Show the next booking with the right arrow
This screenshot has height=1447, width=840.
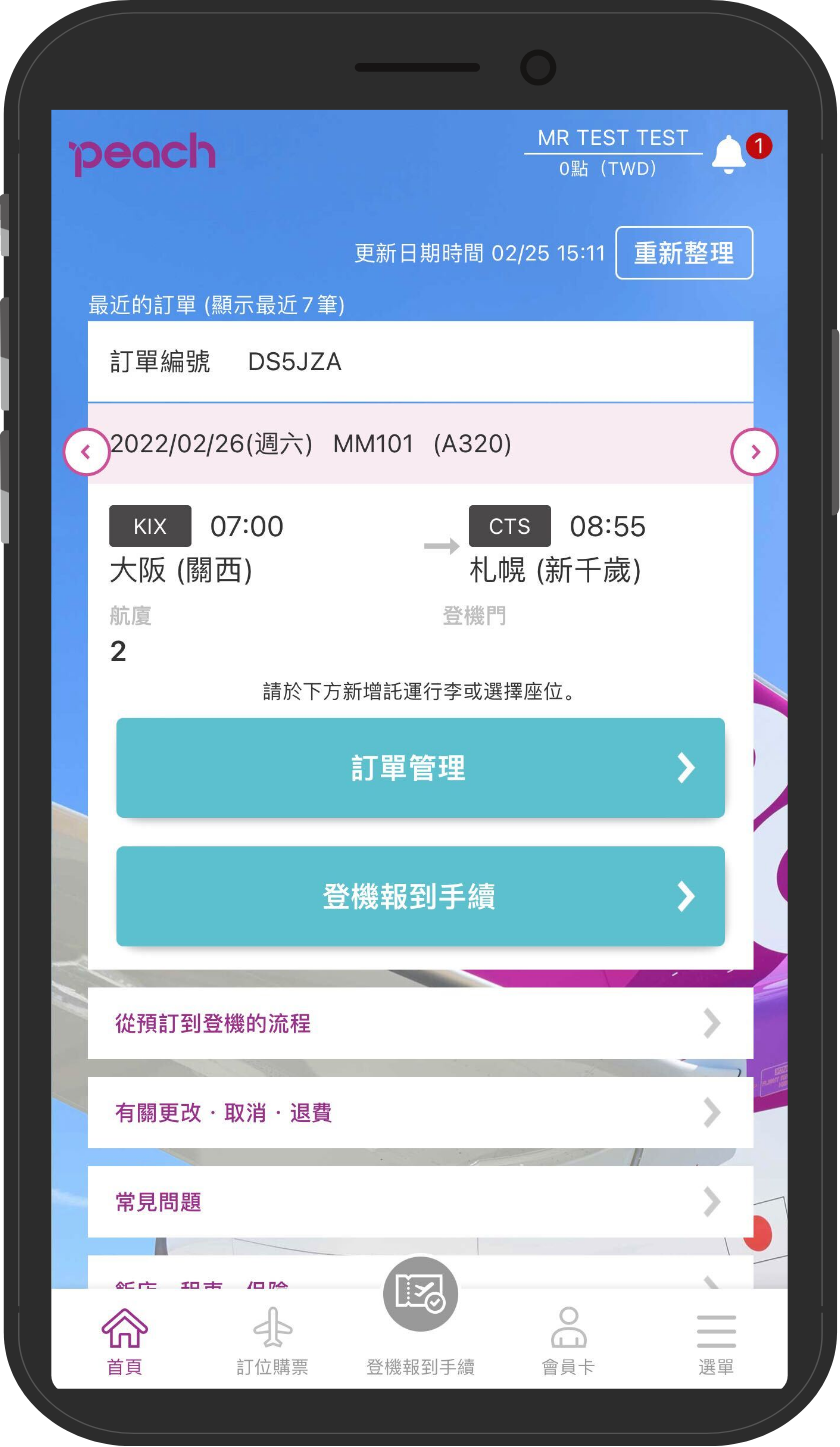click(755, 452)
